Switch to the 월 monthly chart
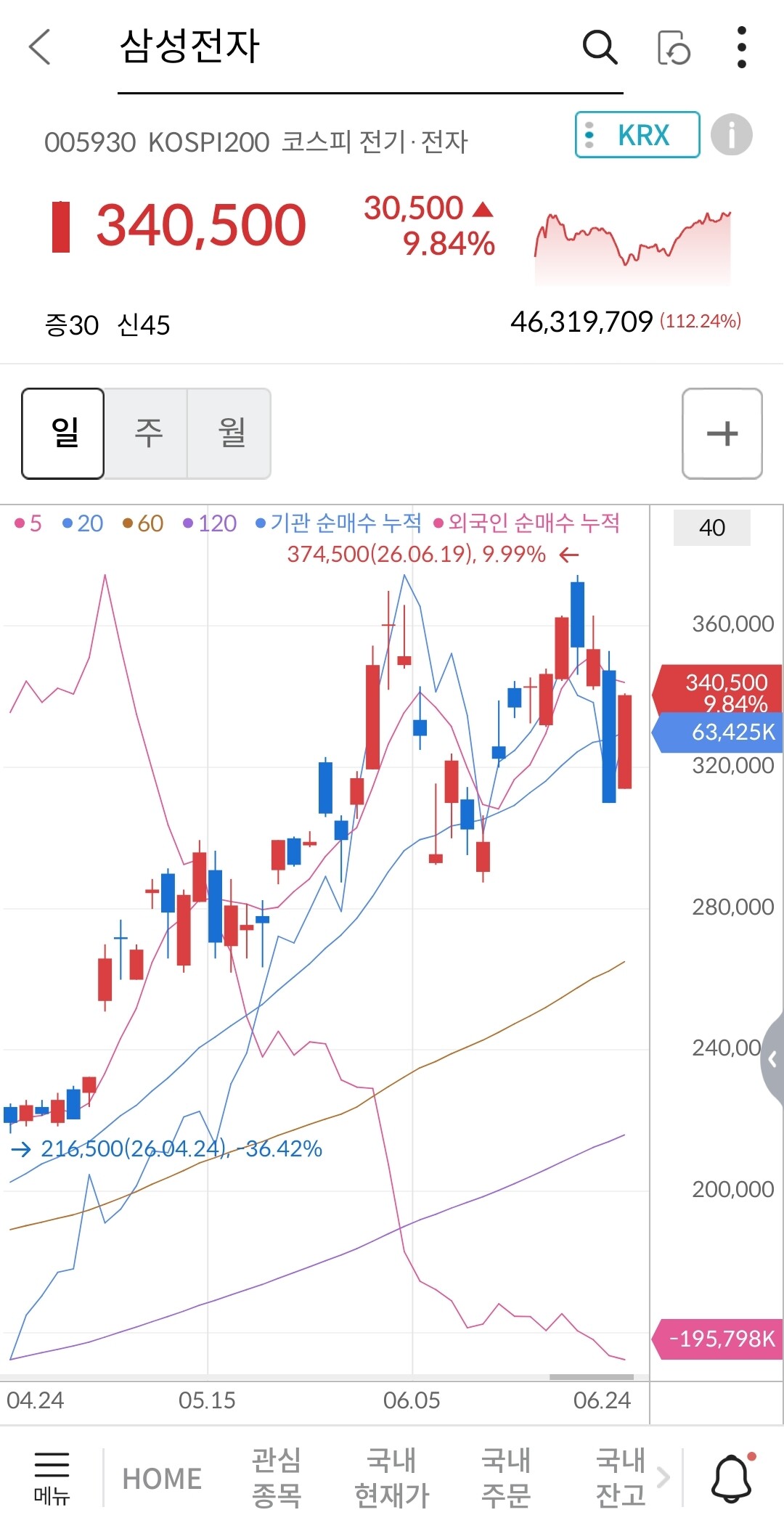 231,433
